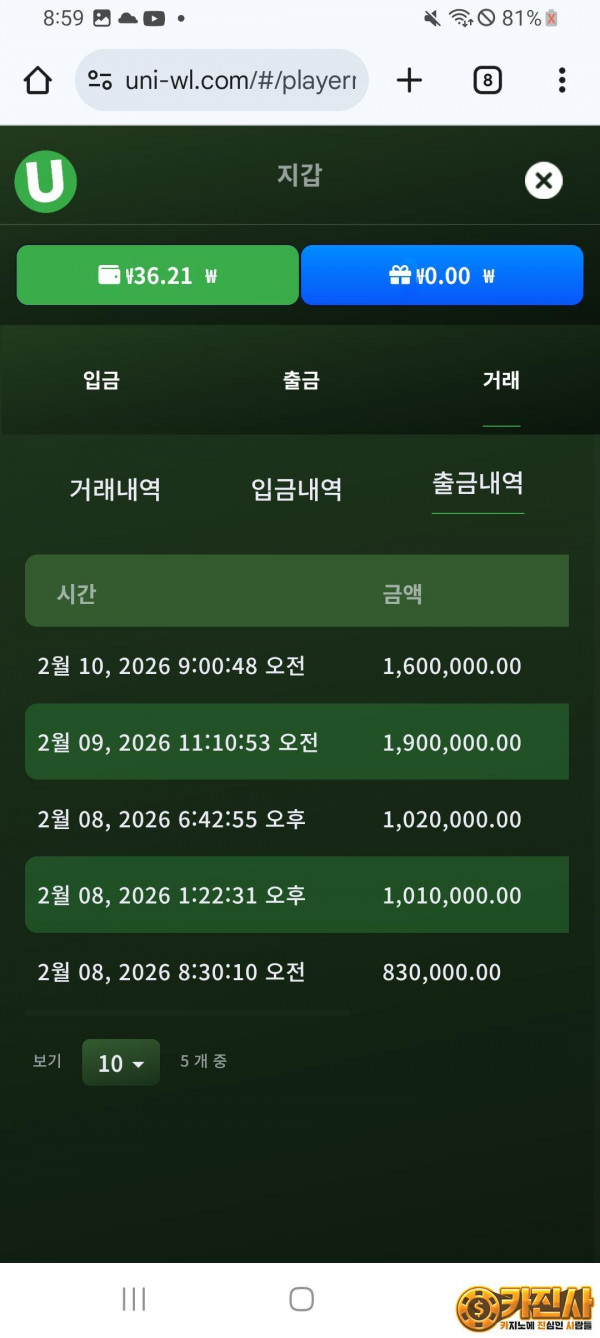
Task: Go to the phone home screen
Action: pos(301,1299)
